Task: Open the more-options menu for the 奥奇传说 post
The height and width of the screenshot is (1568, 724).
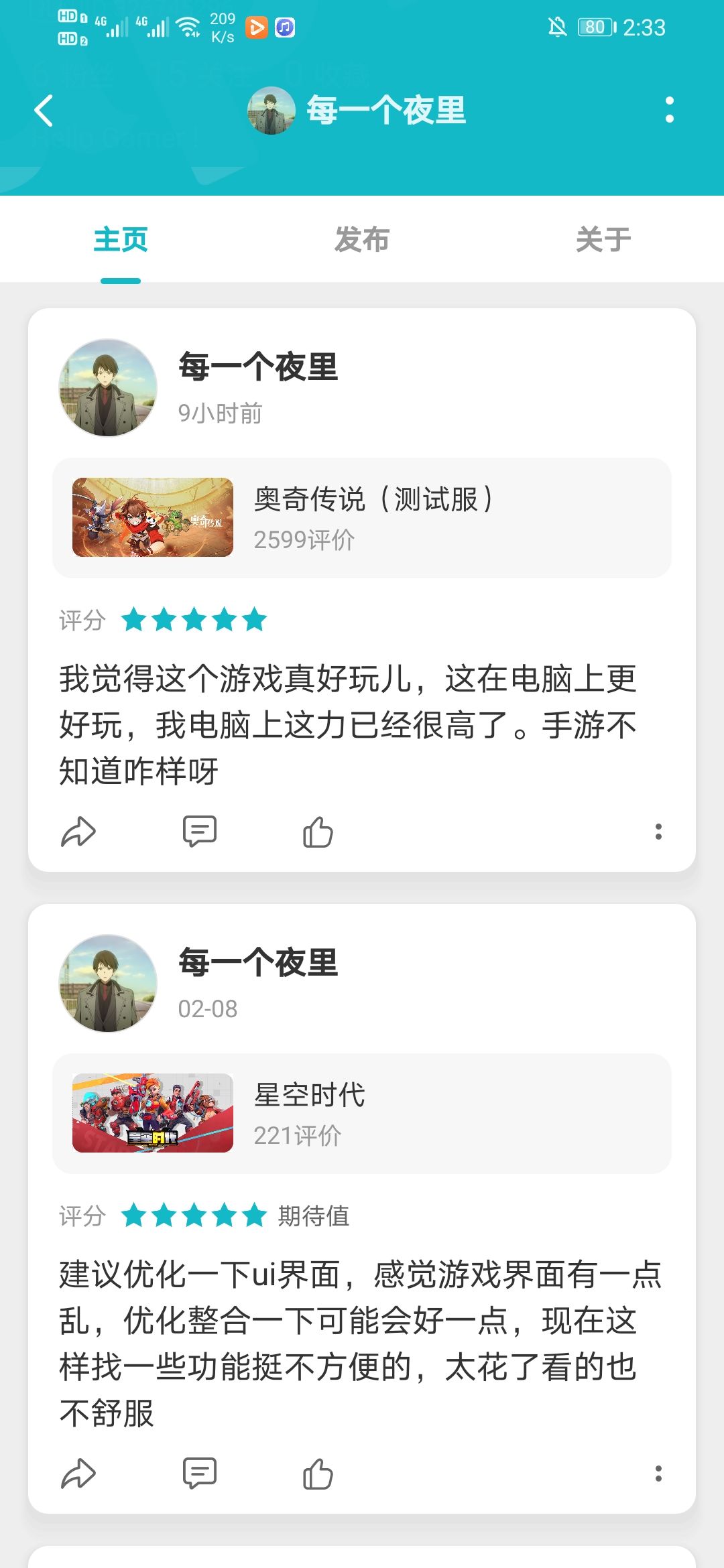Action: [x=658, y=832]
